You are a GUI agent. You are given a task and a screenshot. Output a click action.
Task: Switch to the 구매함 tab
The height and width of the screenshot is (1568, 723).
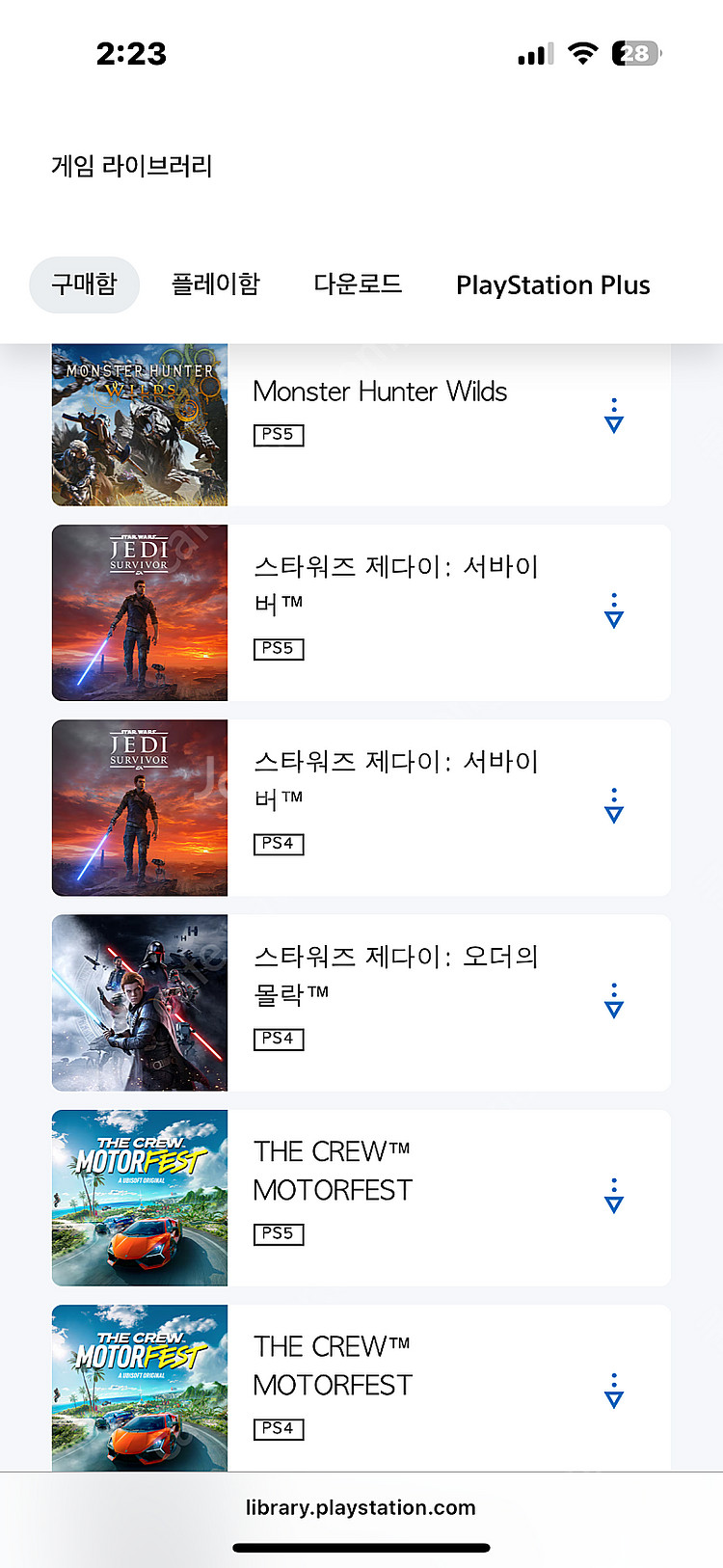[85, 284]
